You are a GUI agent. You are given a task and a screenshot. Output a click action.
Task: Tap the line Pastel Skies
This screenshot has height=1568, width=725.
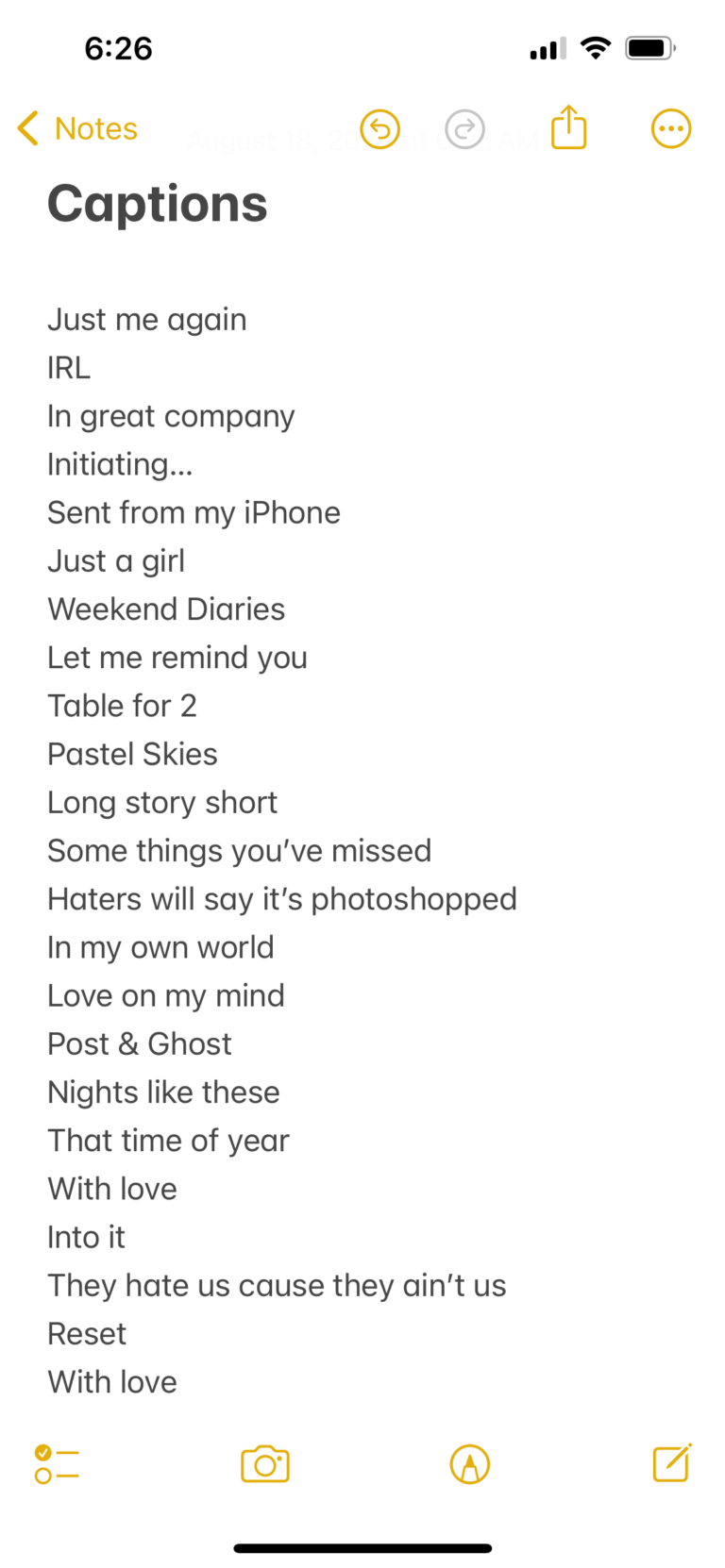(132, 754)
